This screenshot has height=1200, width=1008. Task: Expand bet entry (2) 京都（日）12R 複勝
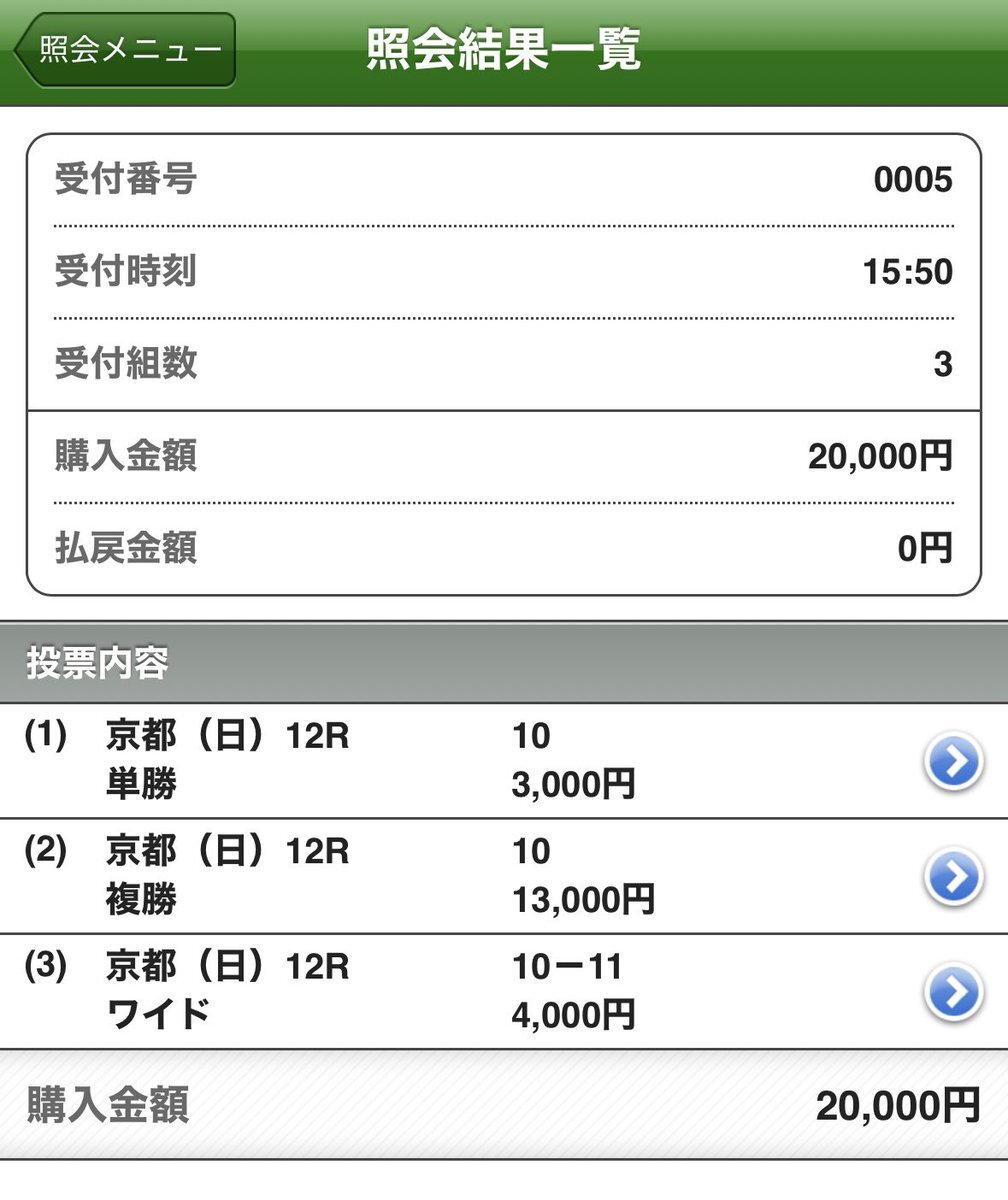(400, 876)
